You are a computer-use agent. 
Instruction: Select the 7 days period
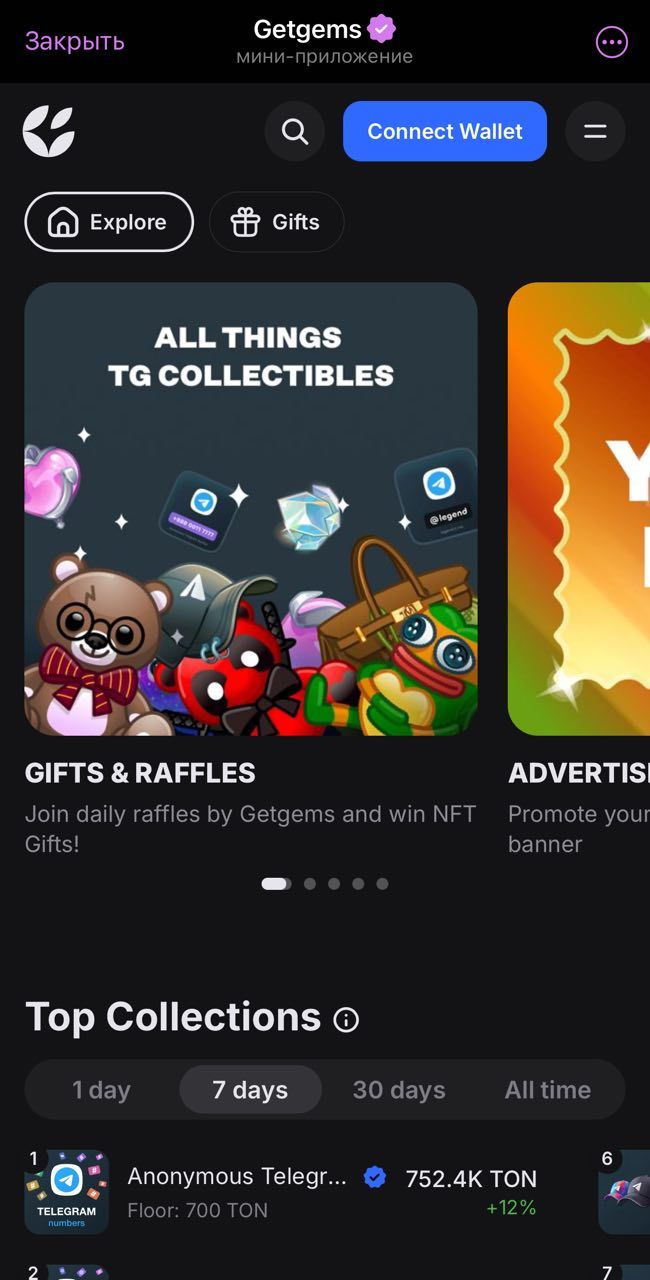click(250, 1090)
